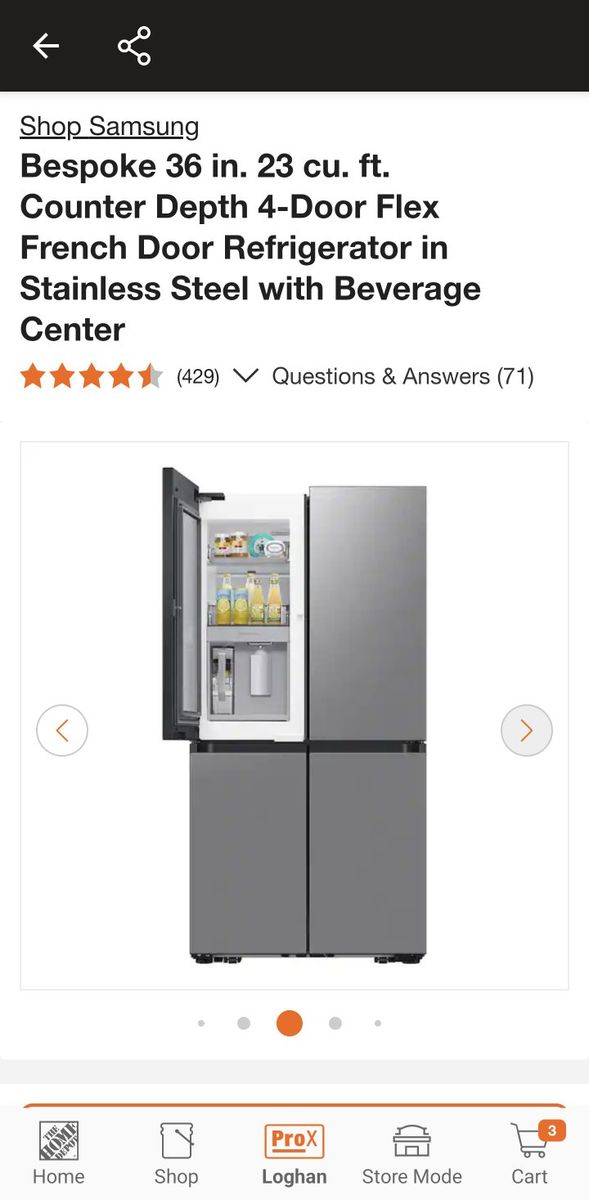Open Questions & Answers (71)
The height and width of the screenshot is (1200, 589).
(x=403, y=376)
